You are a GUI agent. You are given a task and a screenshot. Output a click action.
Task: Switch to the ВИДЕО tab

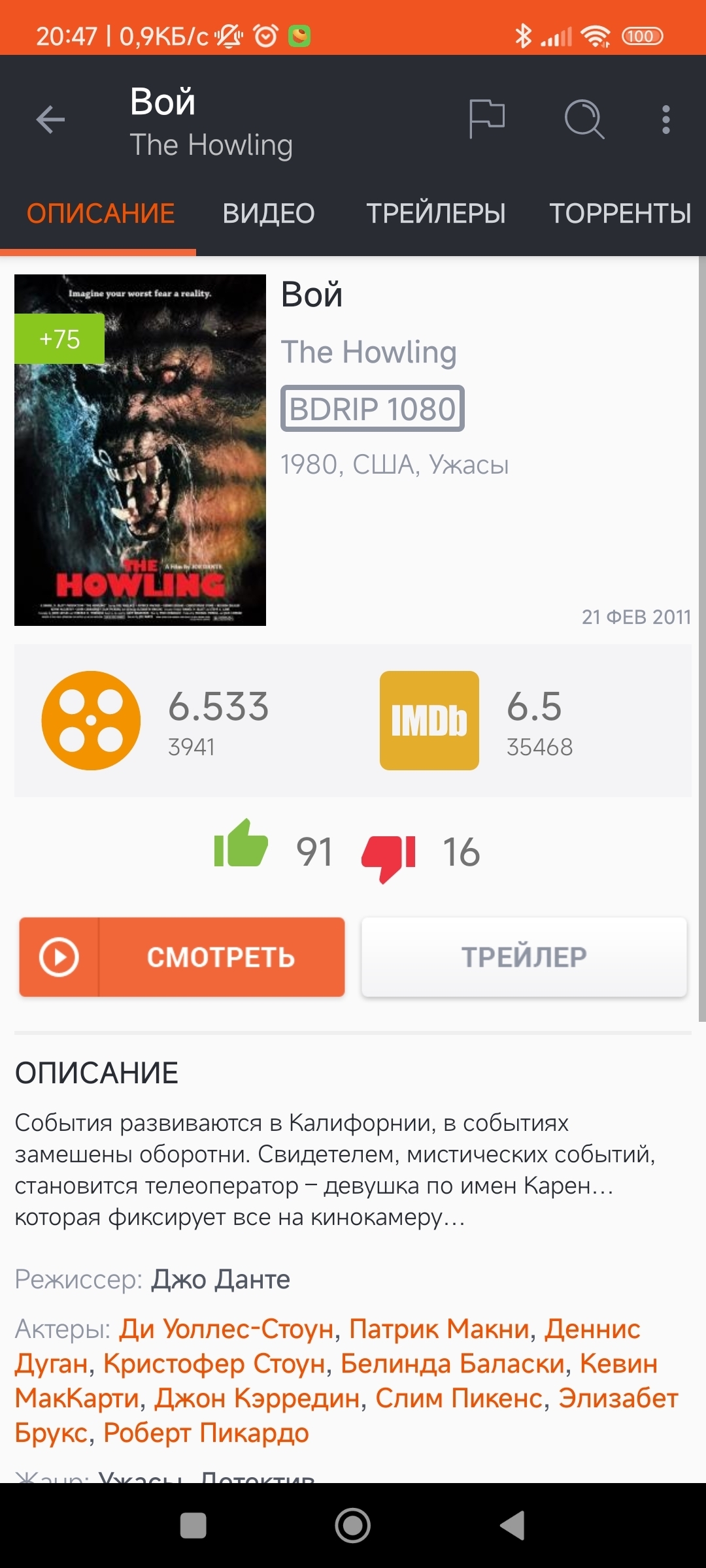point(268,214)
